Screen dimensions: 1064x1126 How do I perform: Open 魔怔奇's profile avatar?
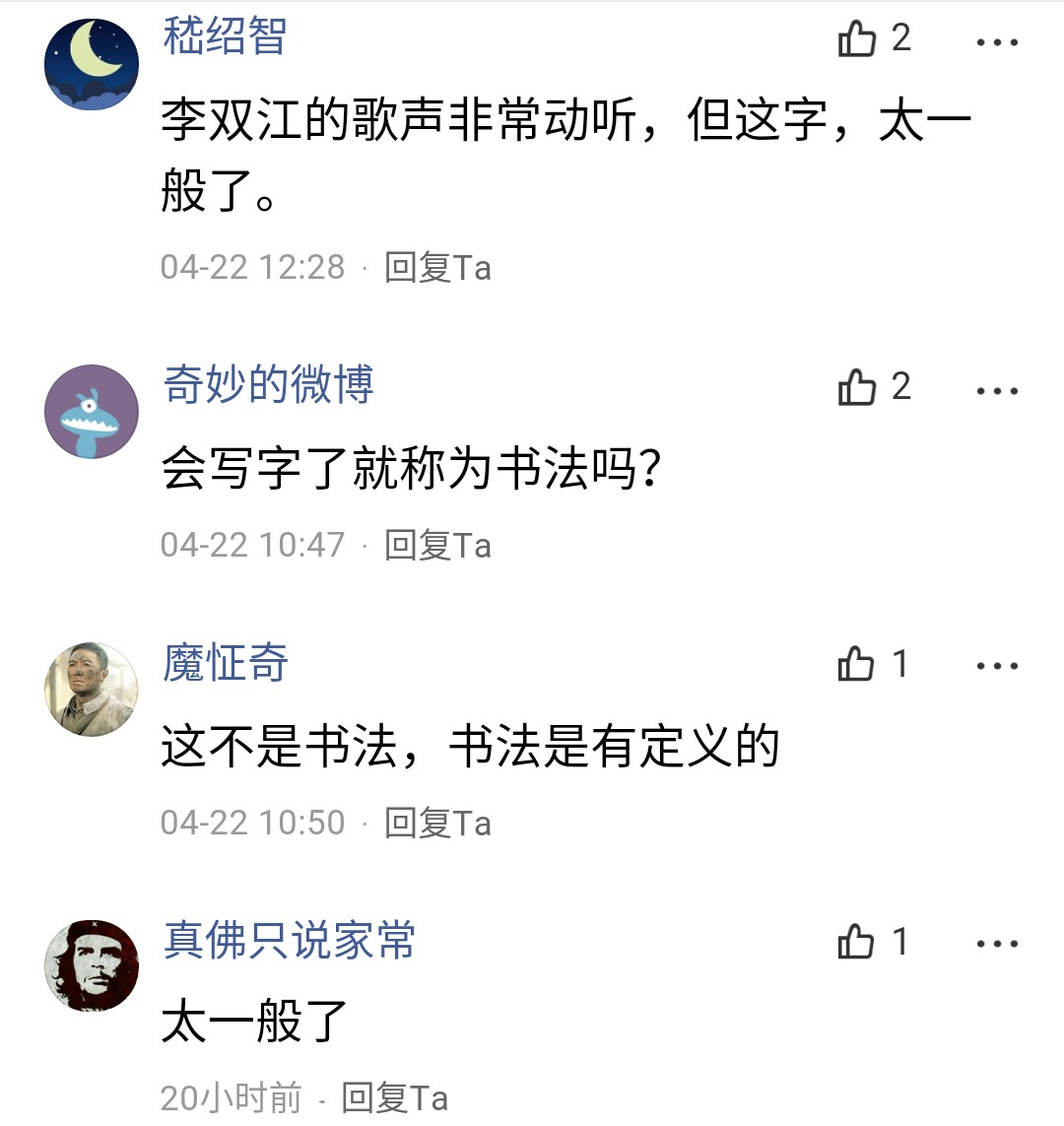(x=92, y=690)
